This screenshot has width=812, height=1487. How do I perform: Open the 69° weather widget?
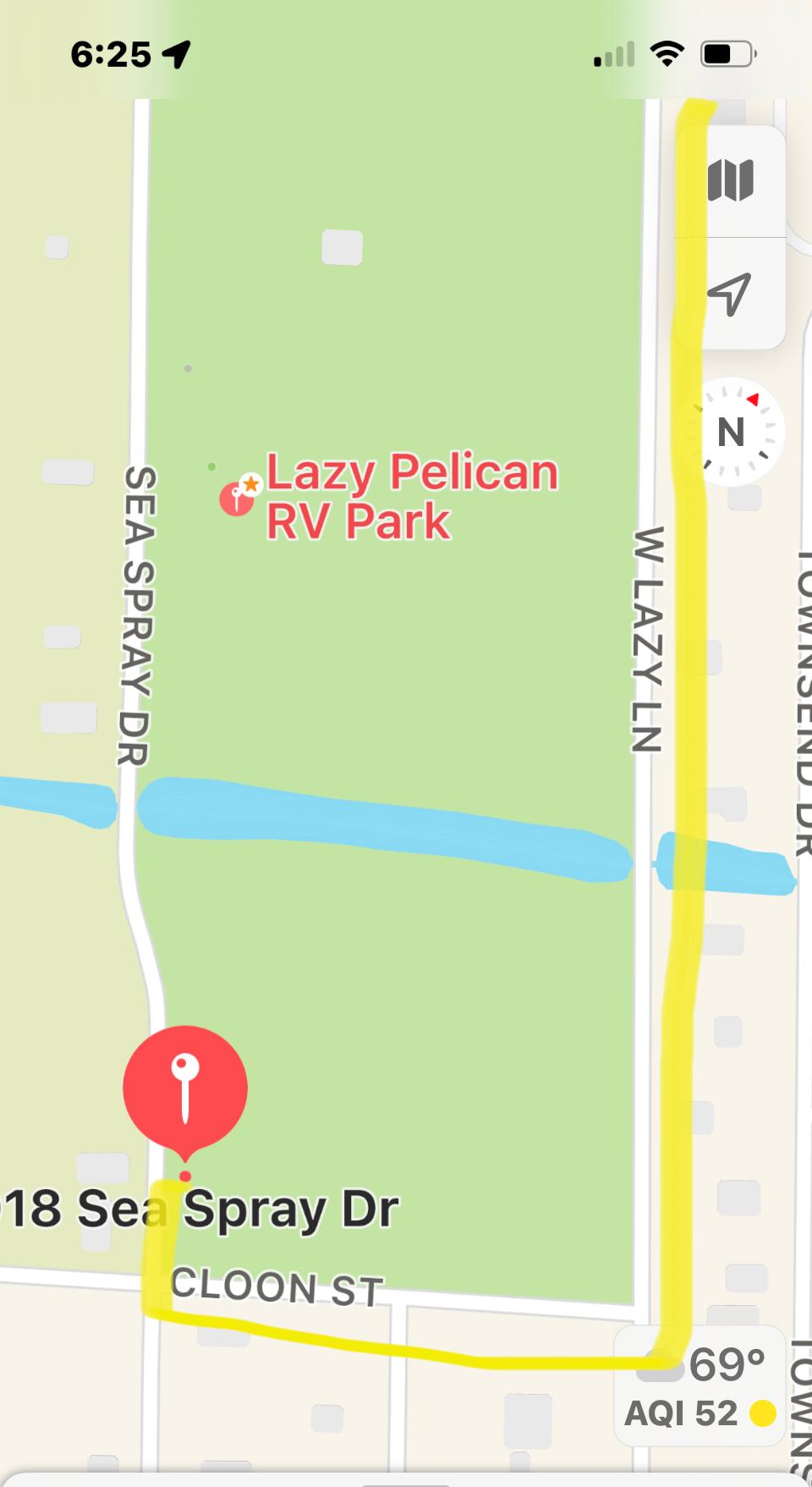[x=700, y=1386]
